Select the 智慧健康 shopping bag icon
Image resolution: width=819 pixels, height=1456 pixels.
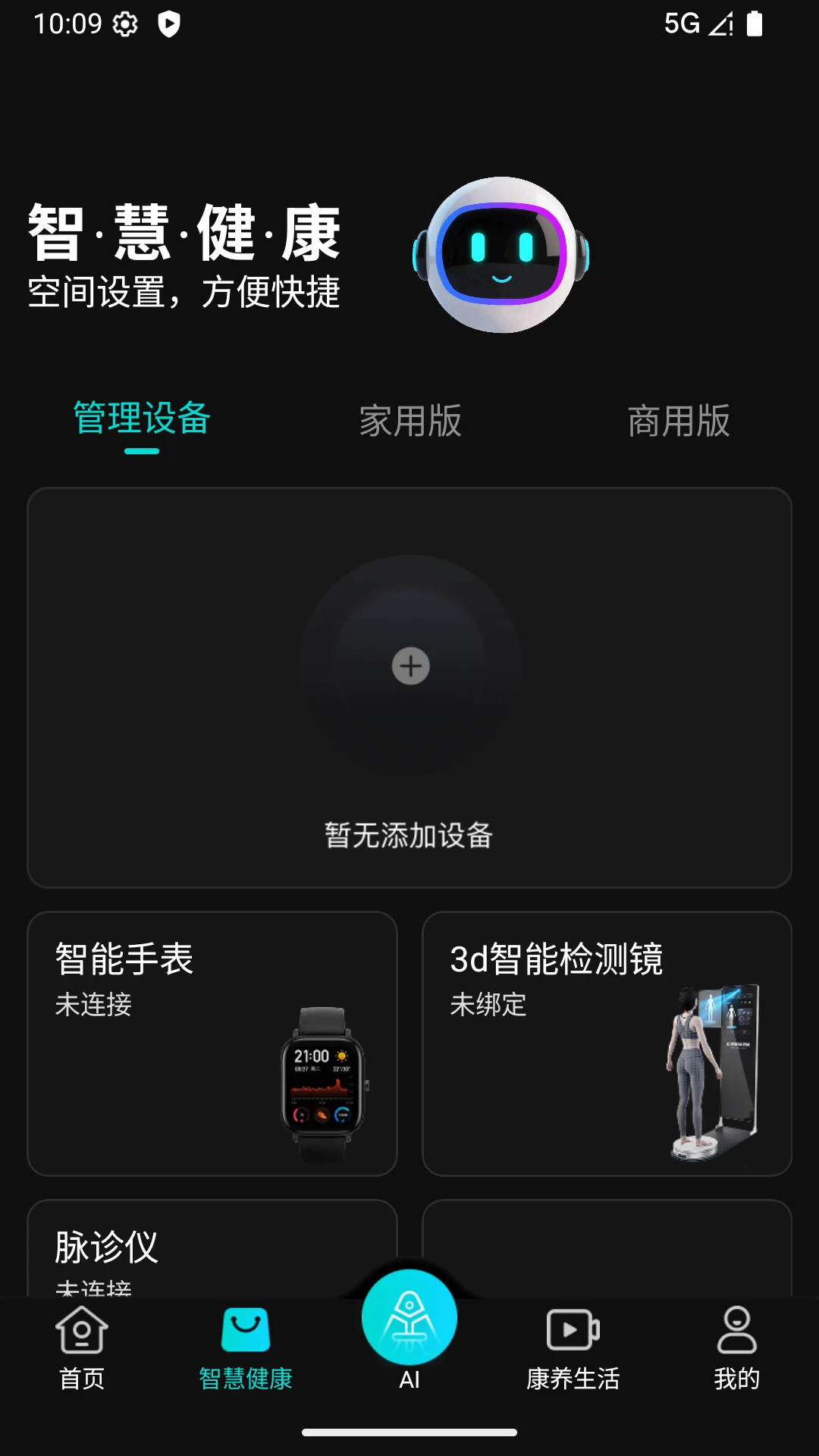pyautogui.click(x=245, y=1331)
